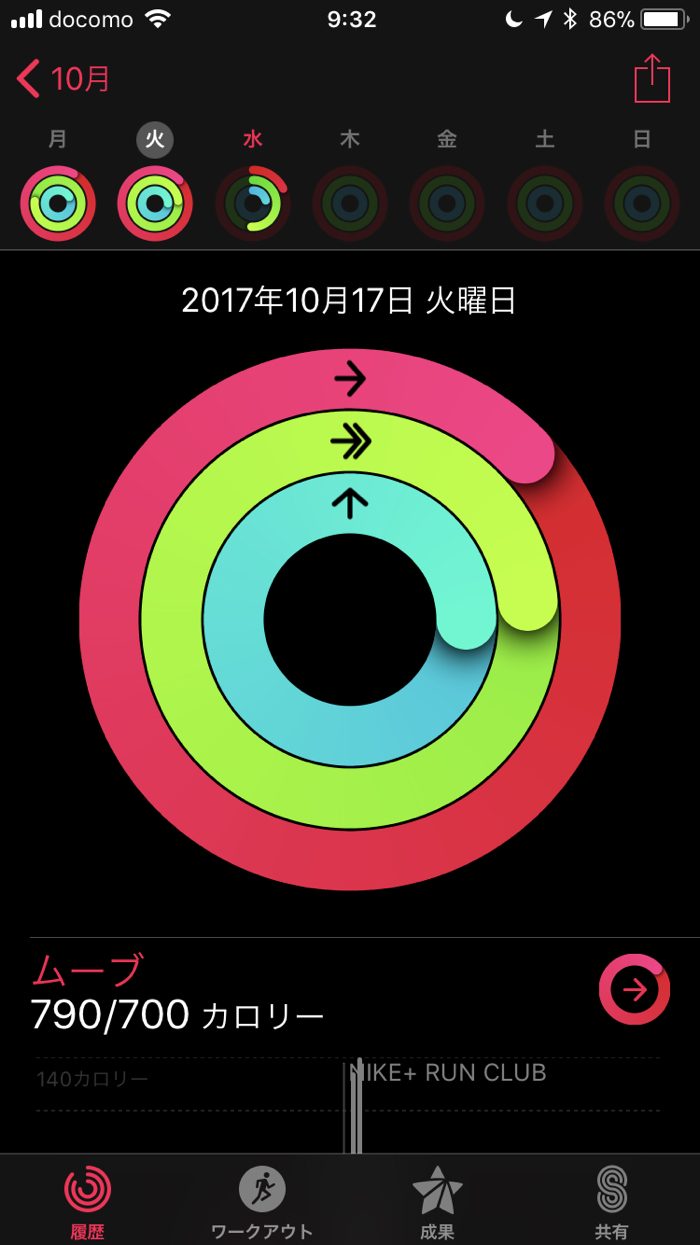
Task: Select Friday (金) activity rings
Action: tap(447, 203)
